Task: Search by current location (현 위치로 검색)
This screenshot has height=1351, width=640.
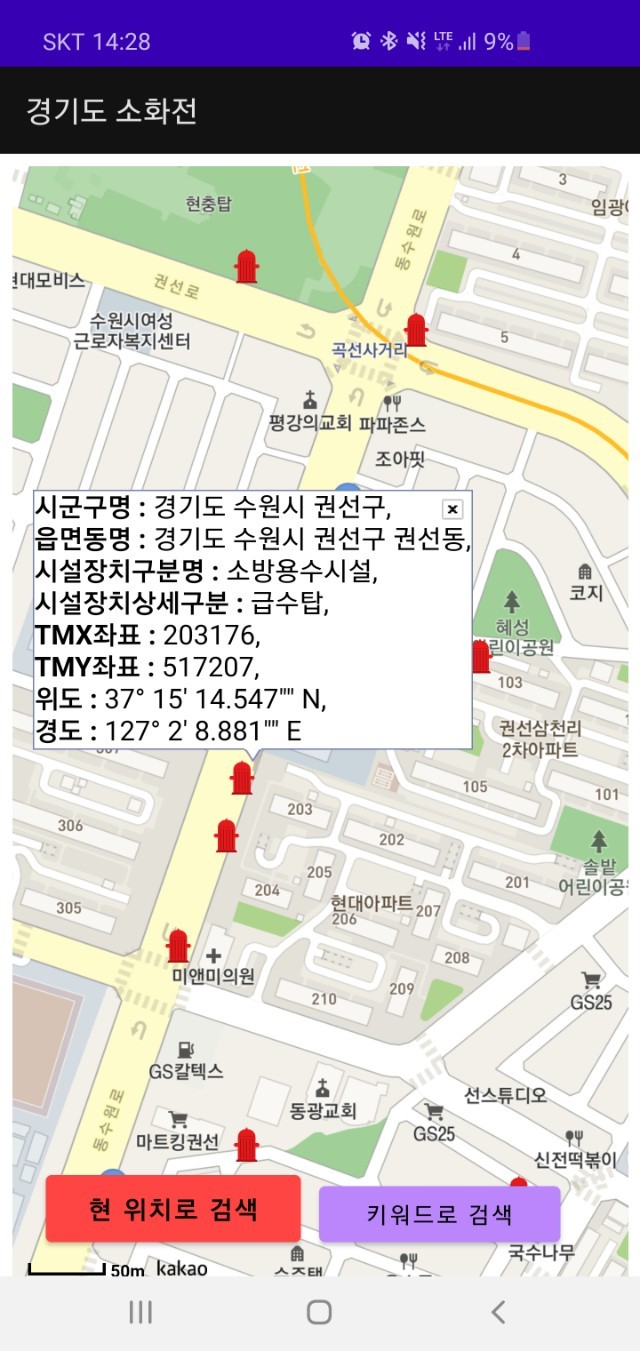Action: (173, 1209)
